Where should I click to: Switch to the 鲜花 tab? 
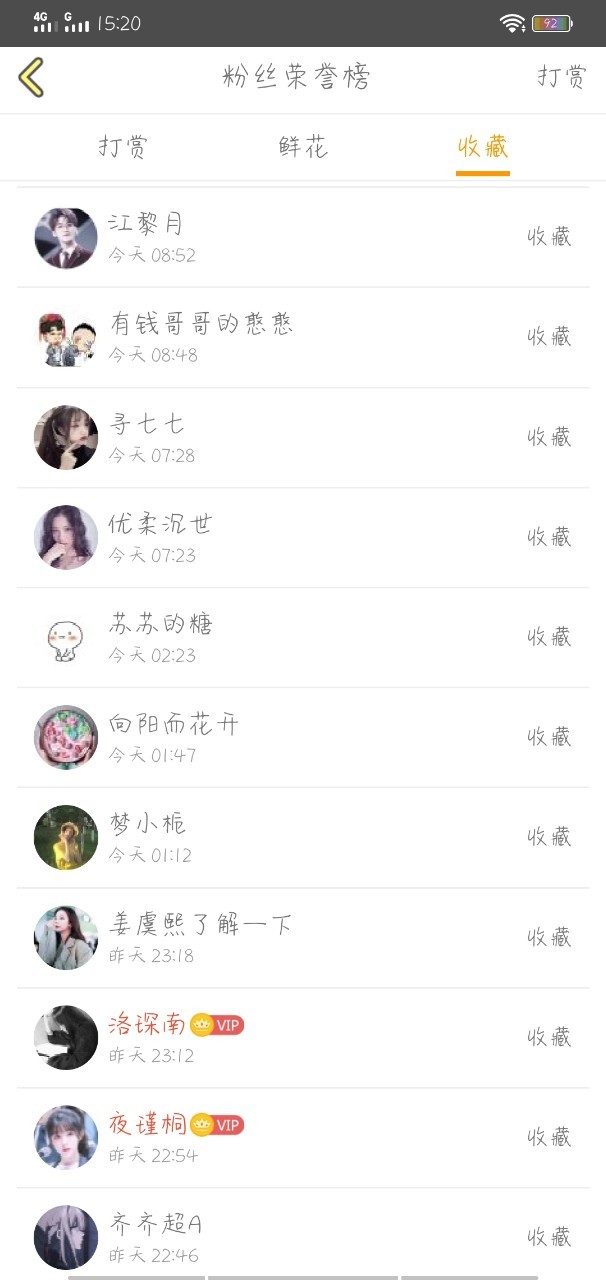pyautogui.click(x=303, y=148)
